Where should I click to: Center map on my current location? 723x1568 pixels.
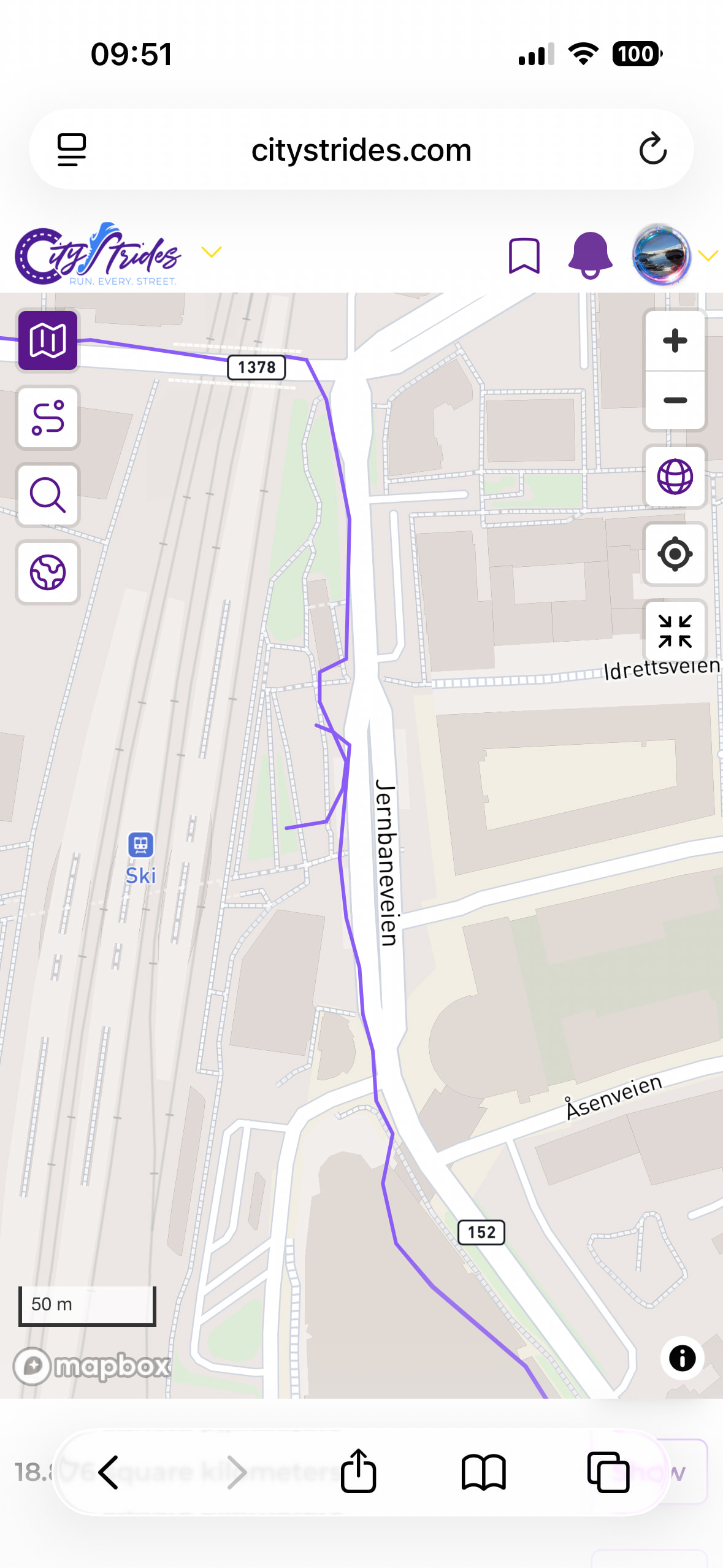(675, 554)
